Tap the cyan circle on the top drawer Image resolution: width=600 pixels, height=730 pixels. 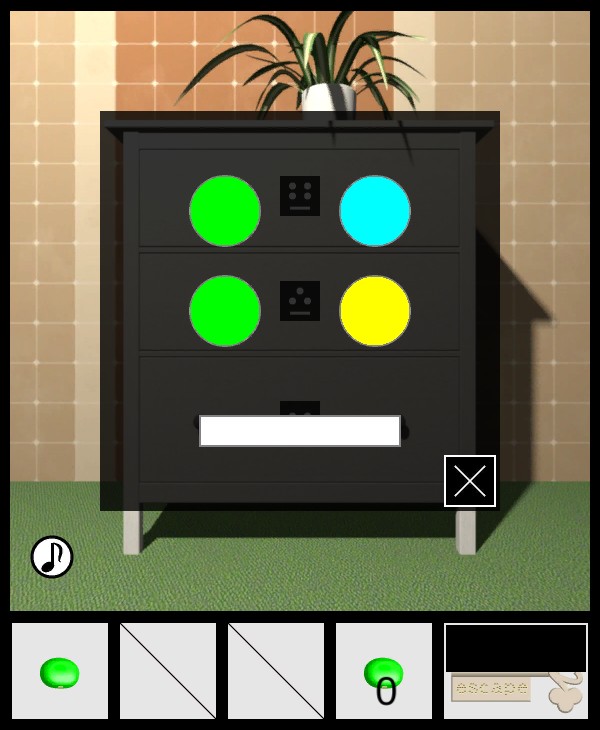375,211
